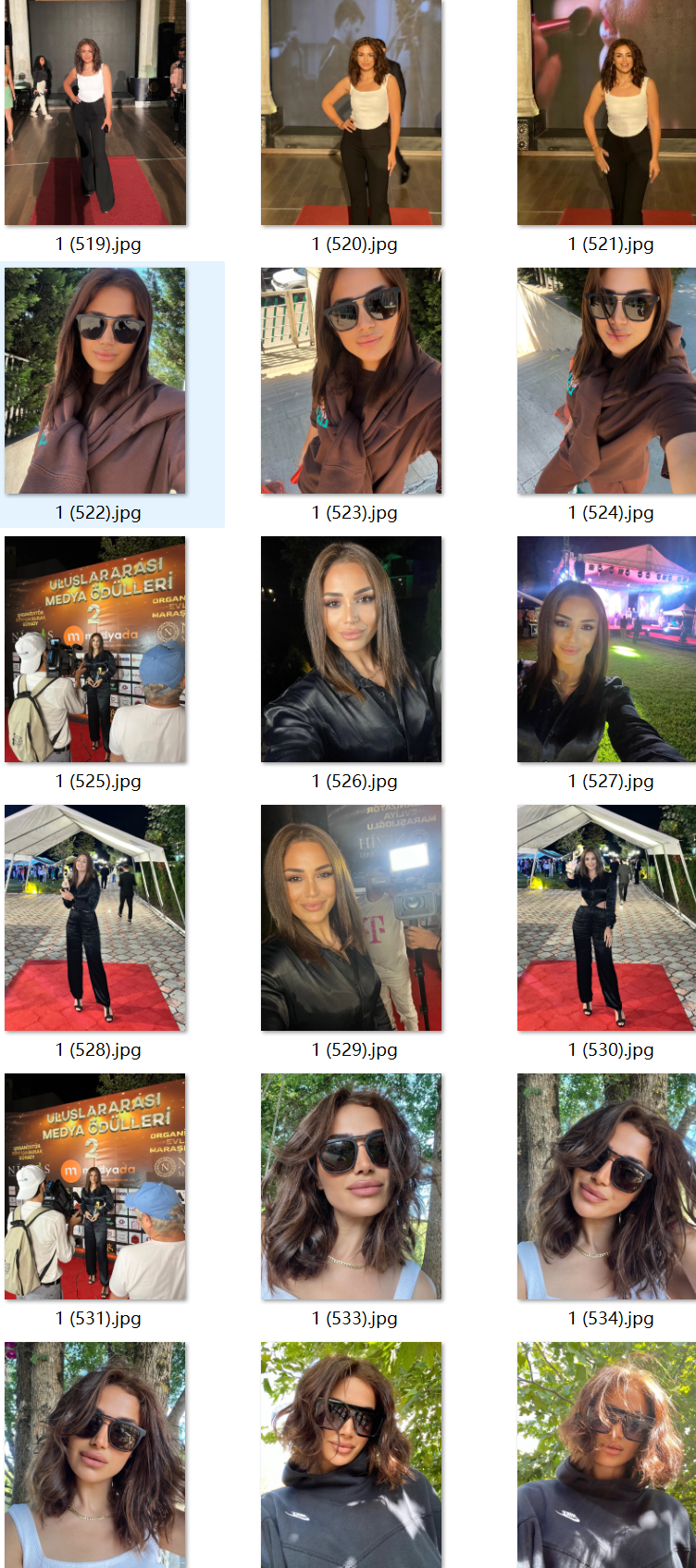This screenshot has width=696, height=1568.
Task: Open image file 1 (530).jpg
Action: (607, 918)
